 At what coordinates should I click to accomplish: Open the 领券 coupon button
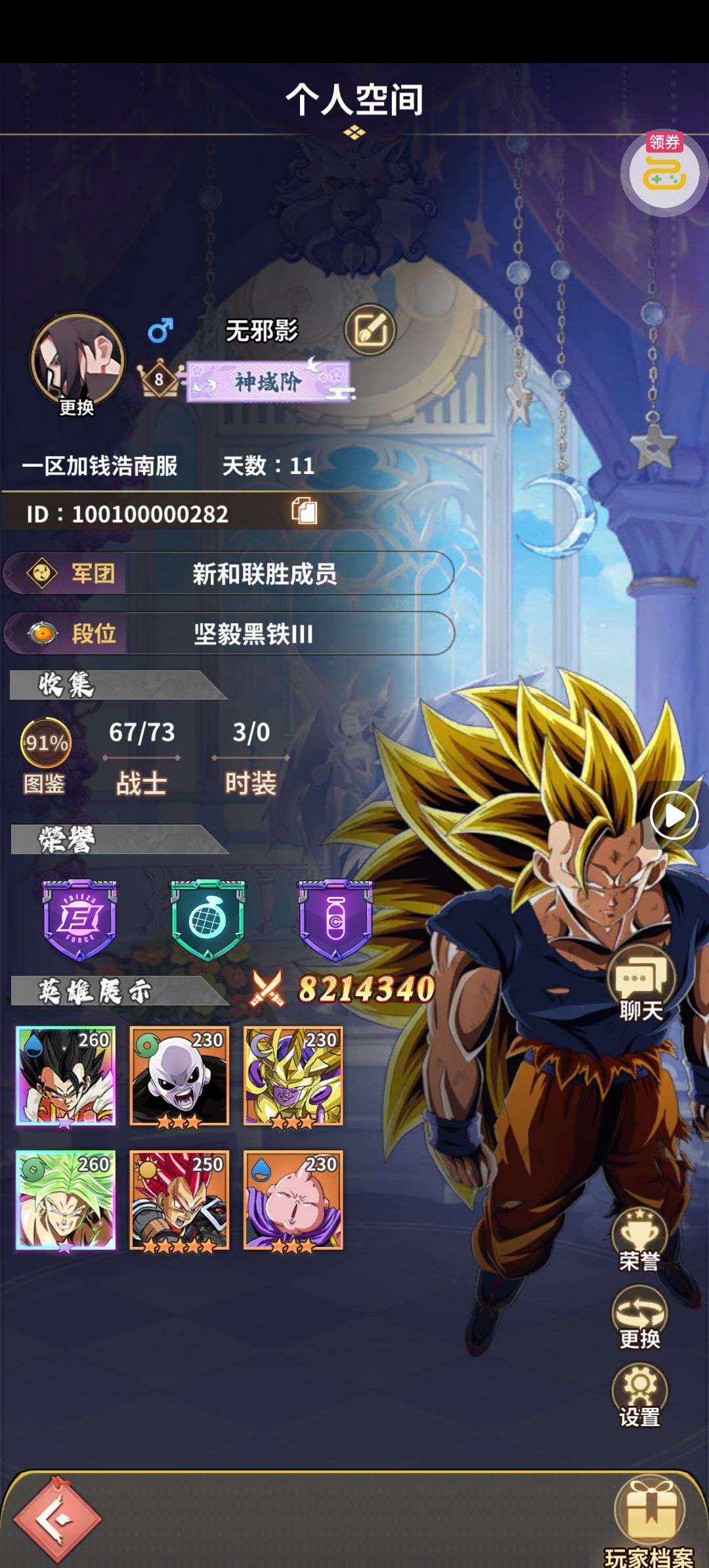663,172
